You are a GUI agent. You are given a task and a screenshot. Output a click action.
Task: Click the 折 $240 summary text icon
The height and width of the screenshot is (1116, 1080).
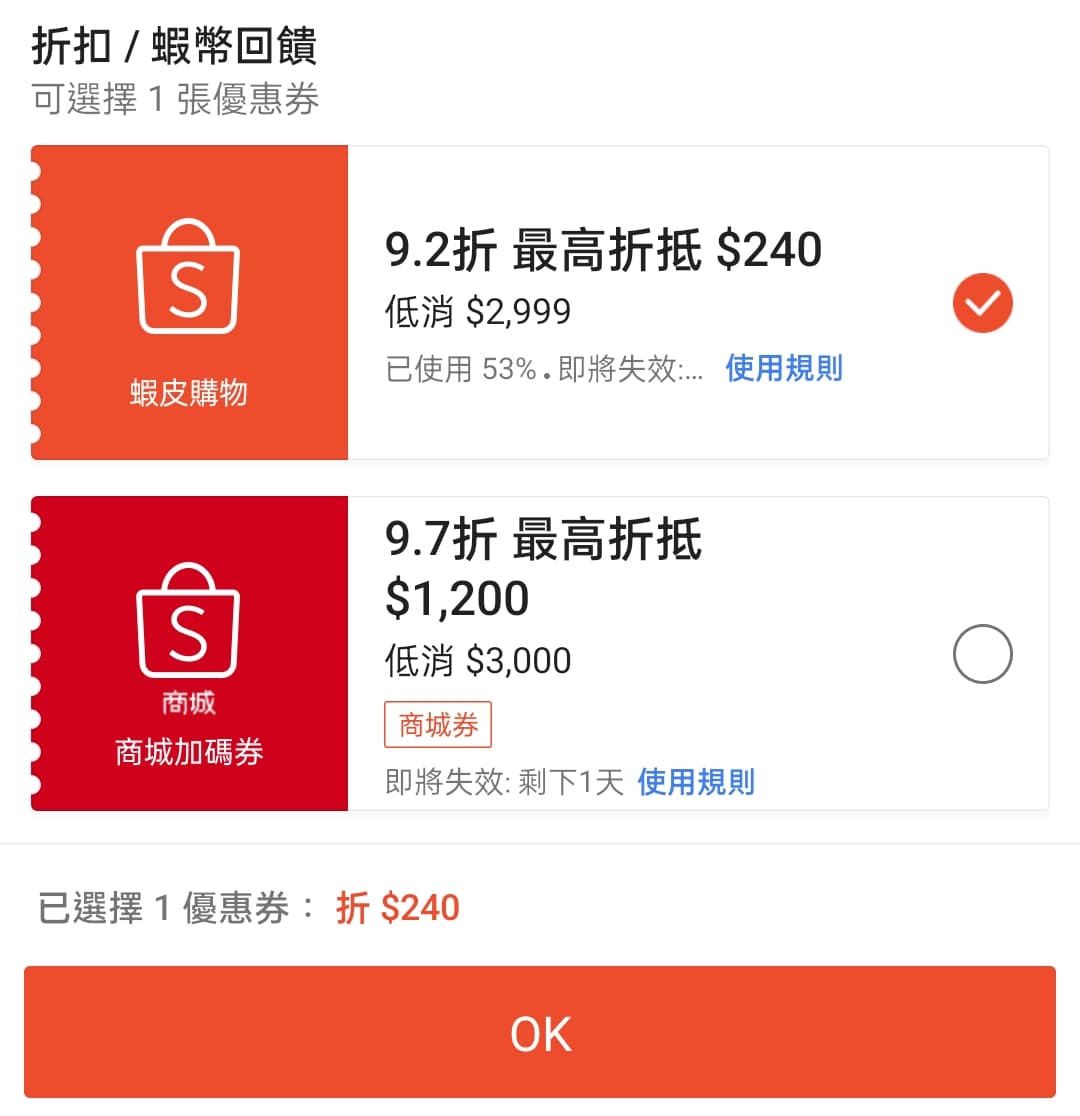pos(399,907)
